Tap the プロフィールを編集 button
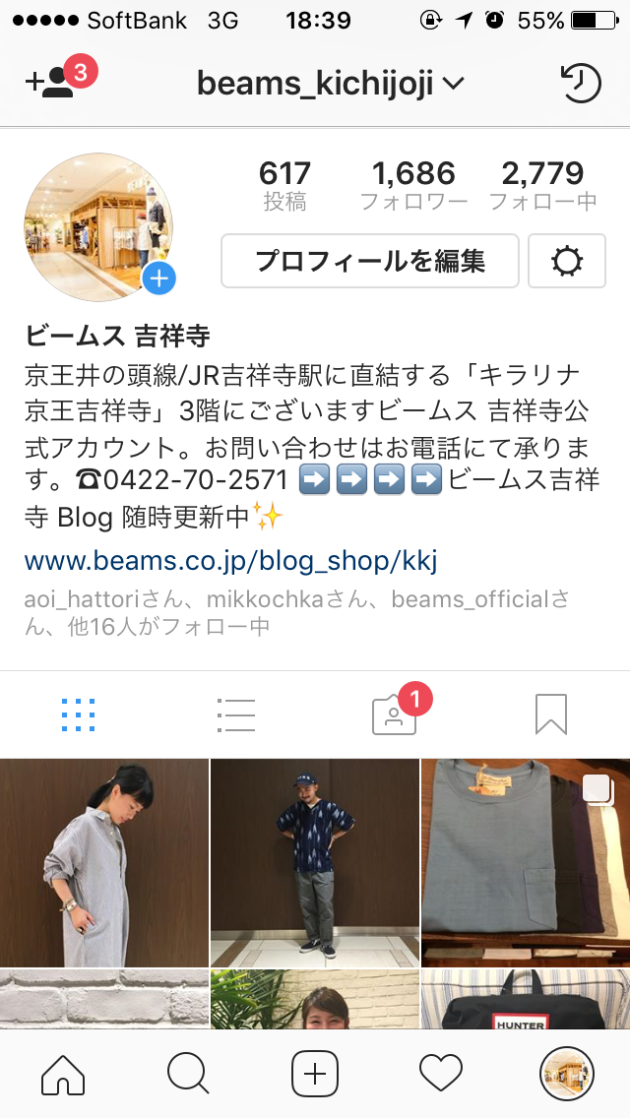The image size is (630, 1118). 369,261
